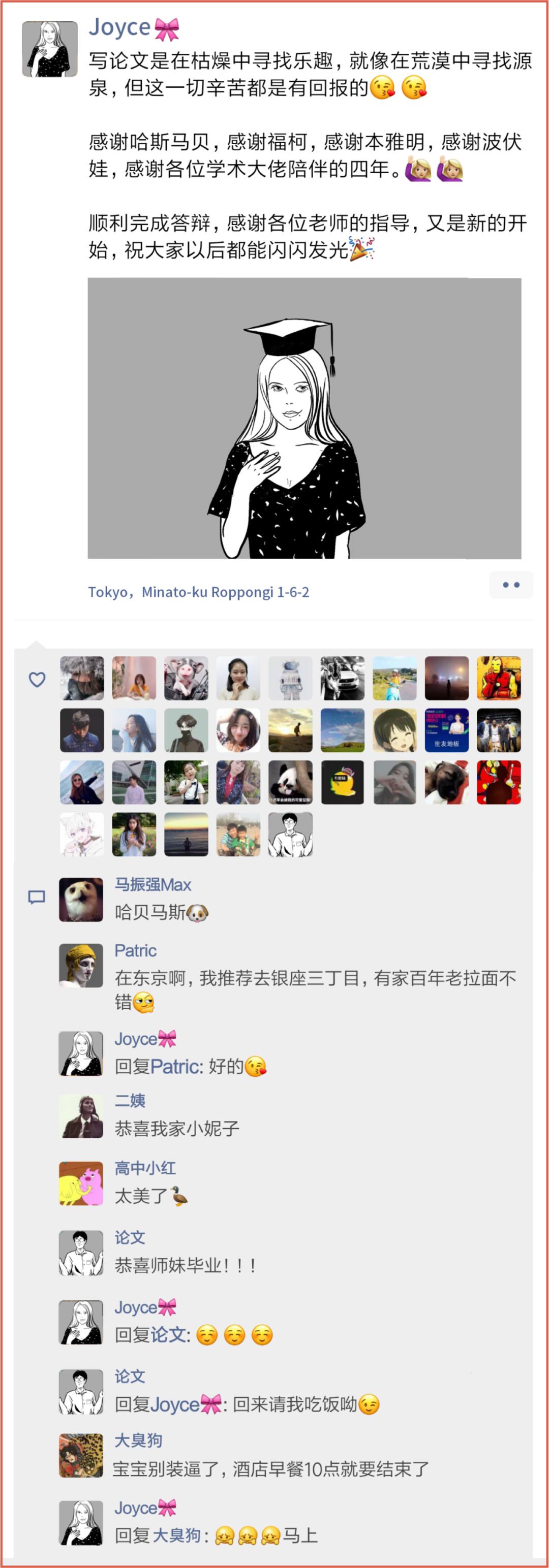Tap the Iron Man avatar in likes list
The width and height of the screenshot is (549, 1568).
499,678
